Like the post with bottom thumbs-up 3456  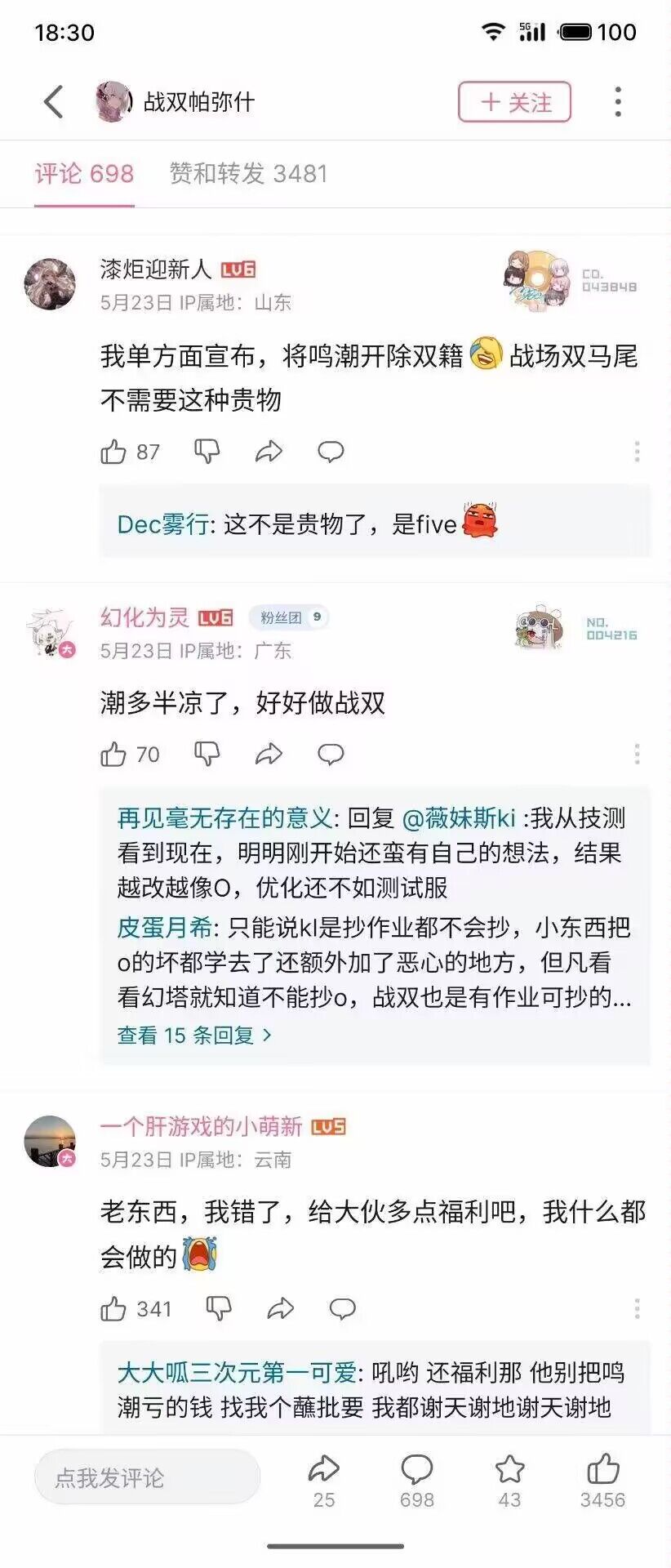tap(603, 1481)
